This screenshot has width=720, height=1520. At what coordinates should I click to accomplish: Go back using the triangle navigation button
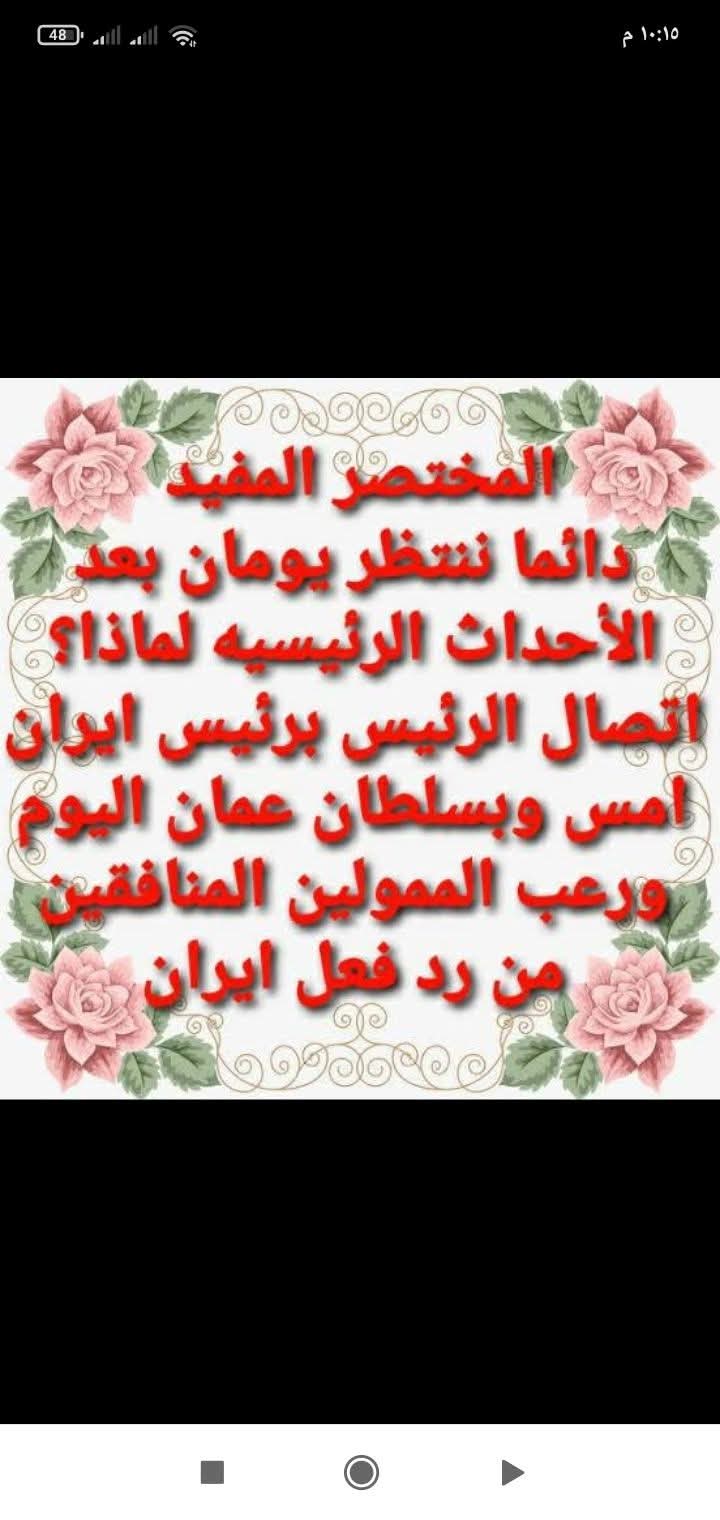[x=512, y=1472]
